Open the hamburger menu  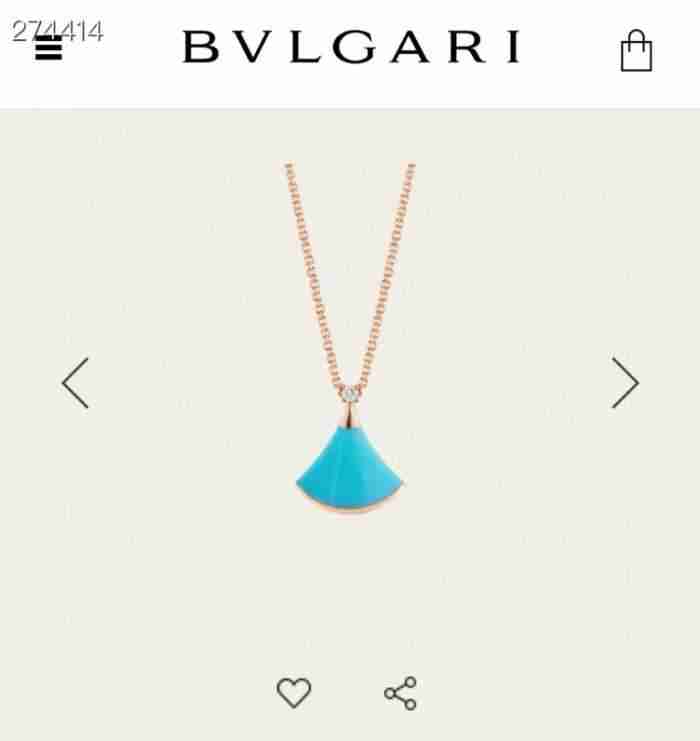pos(48,49)
